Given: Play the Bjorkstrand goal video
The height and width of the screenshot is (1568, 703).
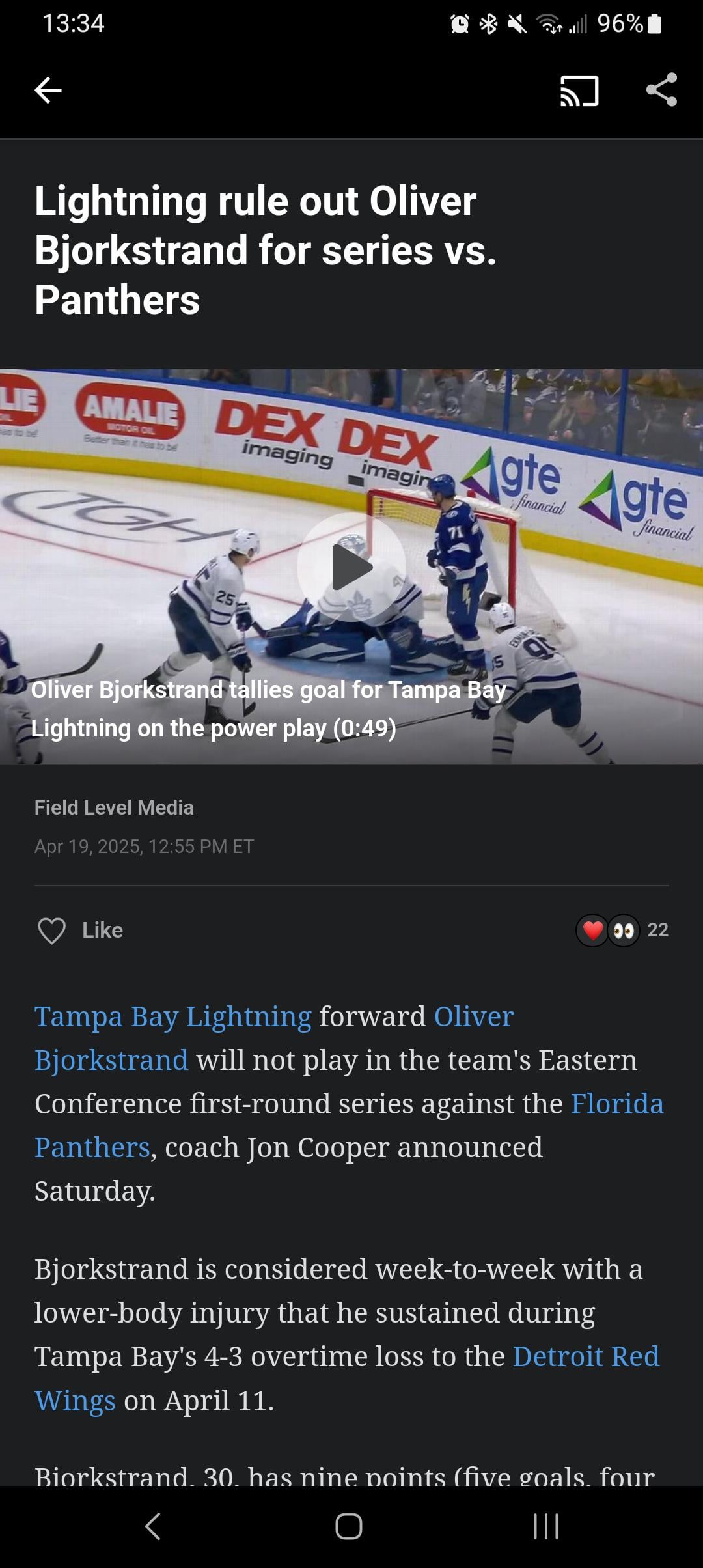Looking at the screenshot, I should coord(351,567).
